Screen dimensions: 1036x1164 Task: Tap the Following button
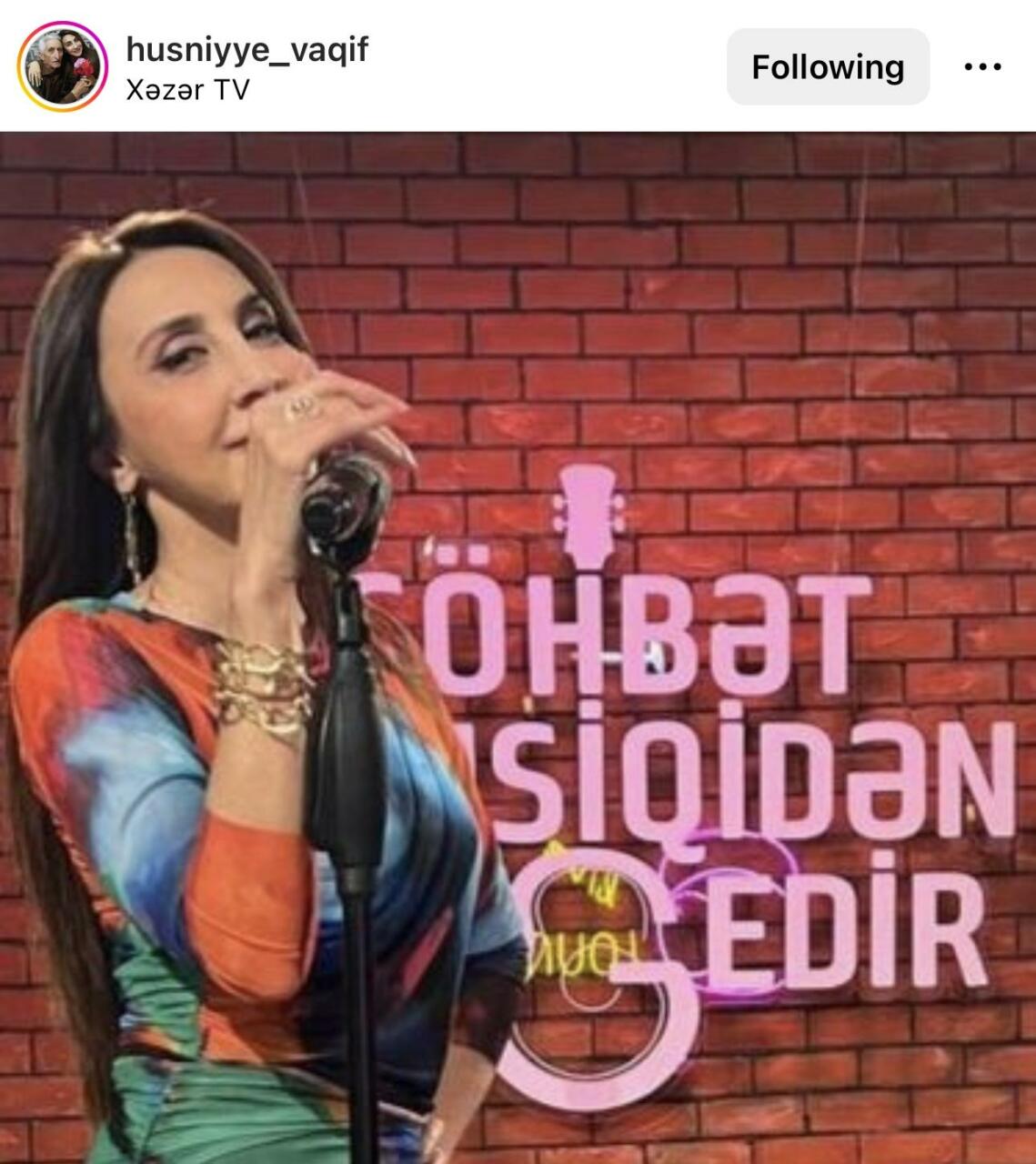(x=827, y=66)
